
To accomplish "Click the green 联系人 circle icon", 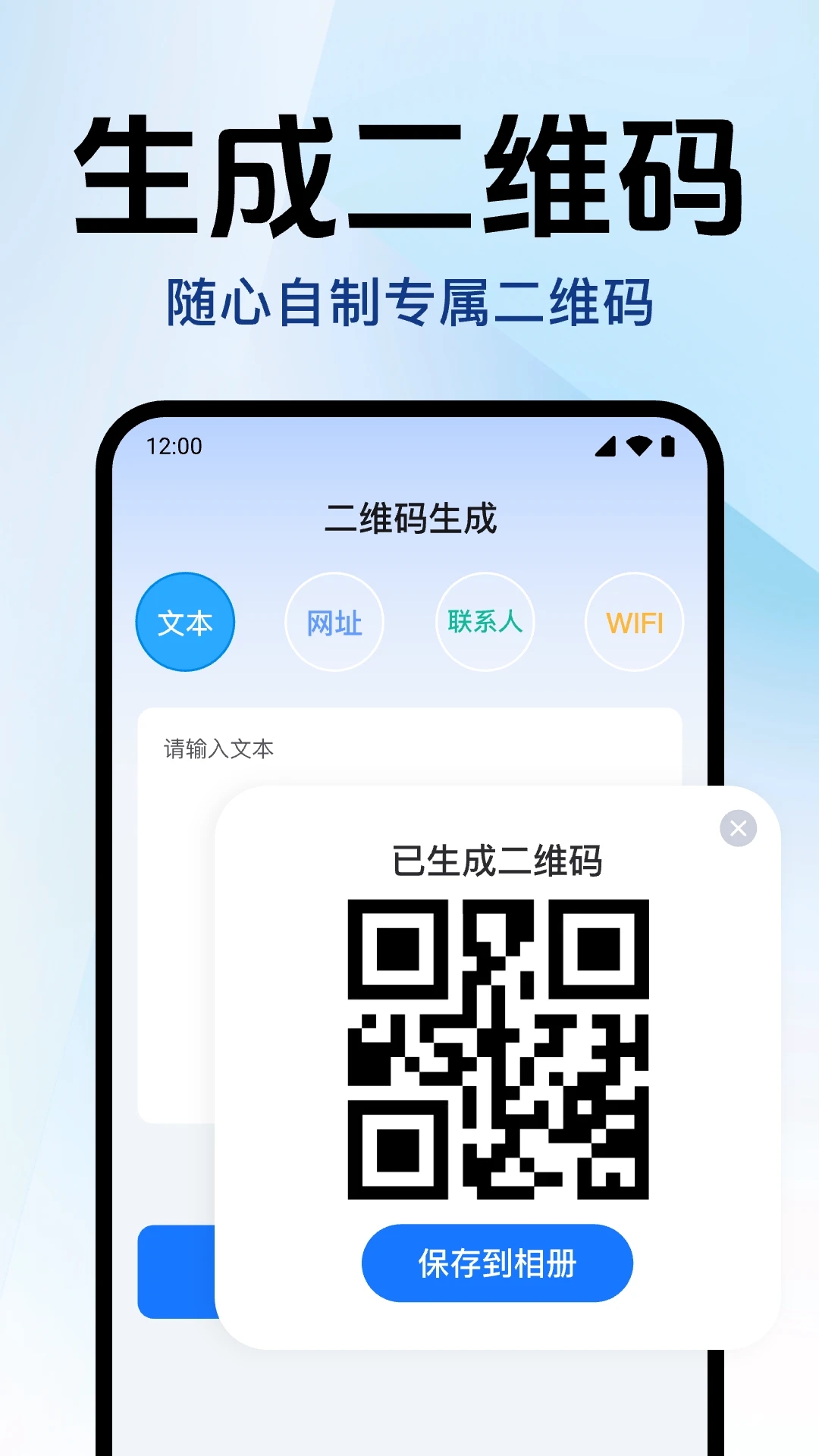I will click(x=485, y=622).
